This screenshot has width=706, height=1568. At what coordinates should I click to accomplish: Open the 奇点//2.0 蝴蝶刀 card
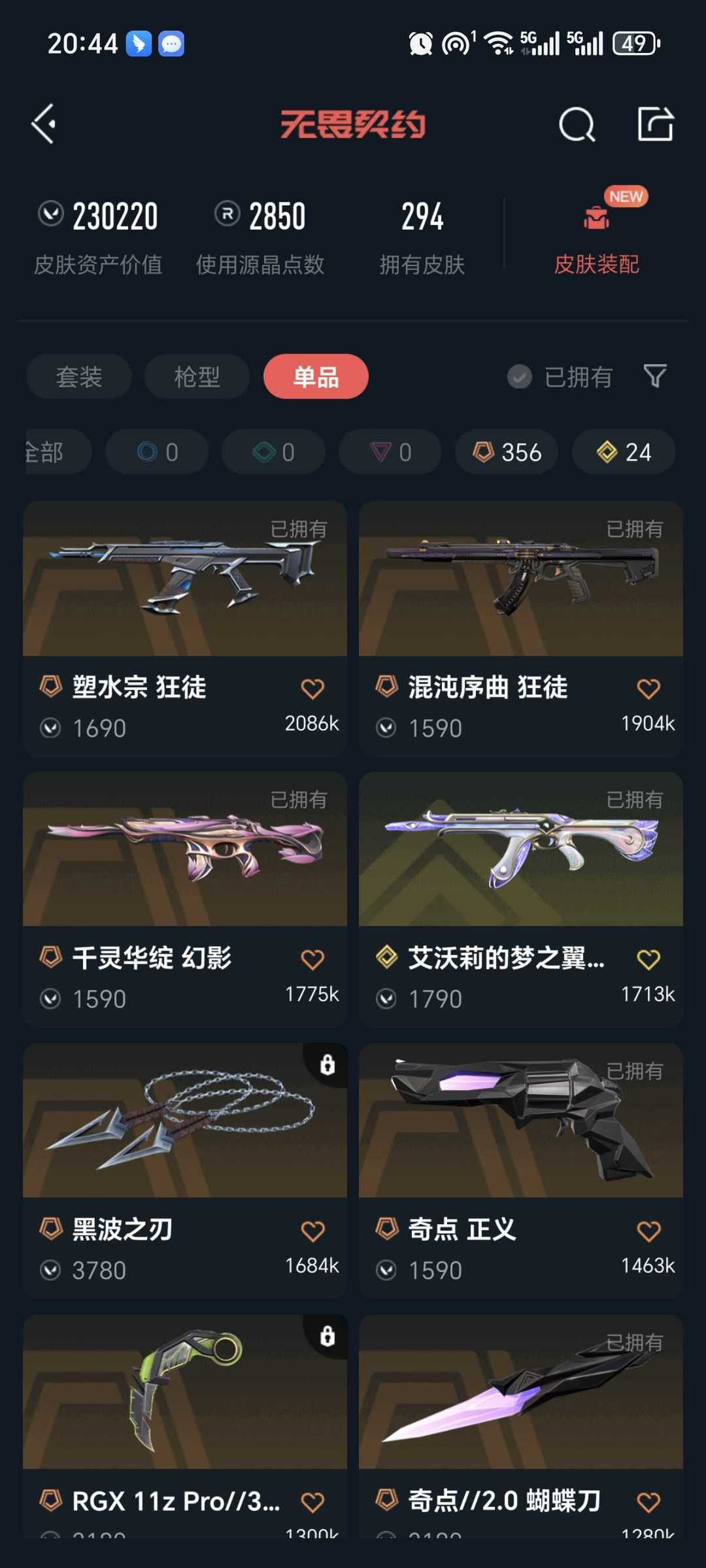tap(521, 1426)
